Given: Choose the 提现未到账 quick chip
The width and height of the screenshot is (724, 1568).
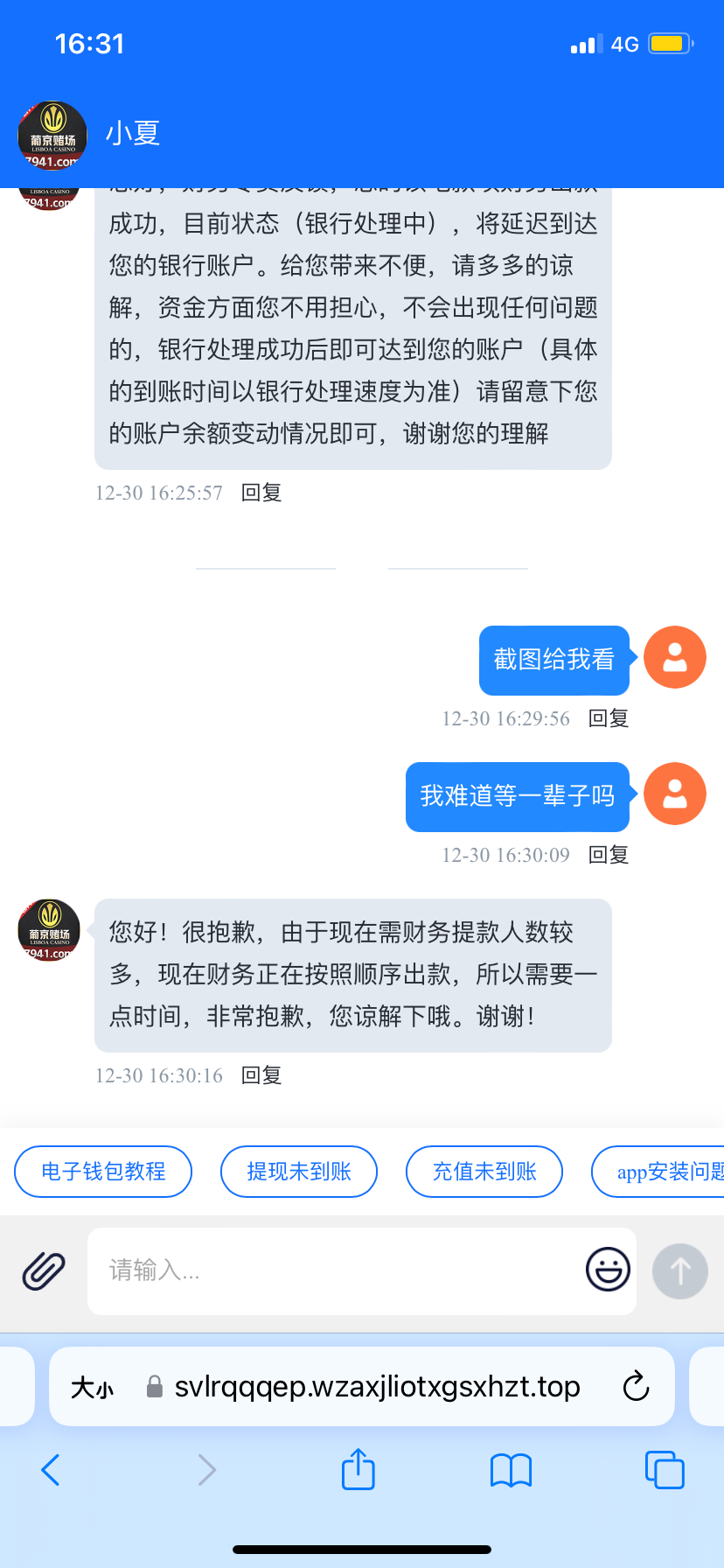Looking at the screenshot, I should coord(299,1172).
